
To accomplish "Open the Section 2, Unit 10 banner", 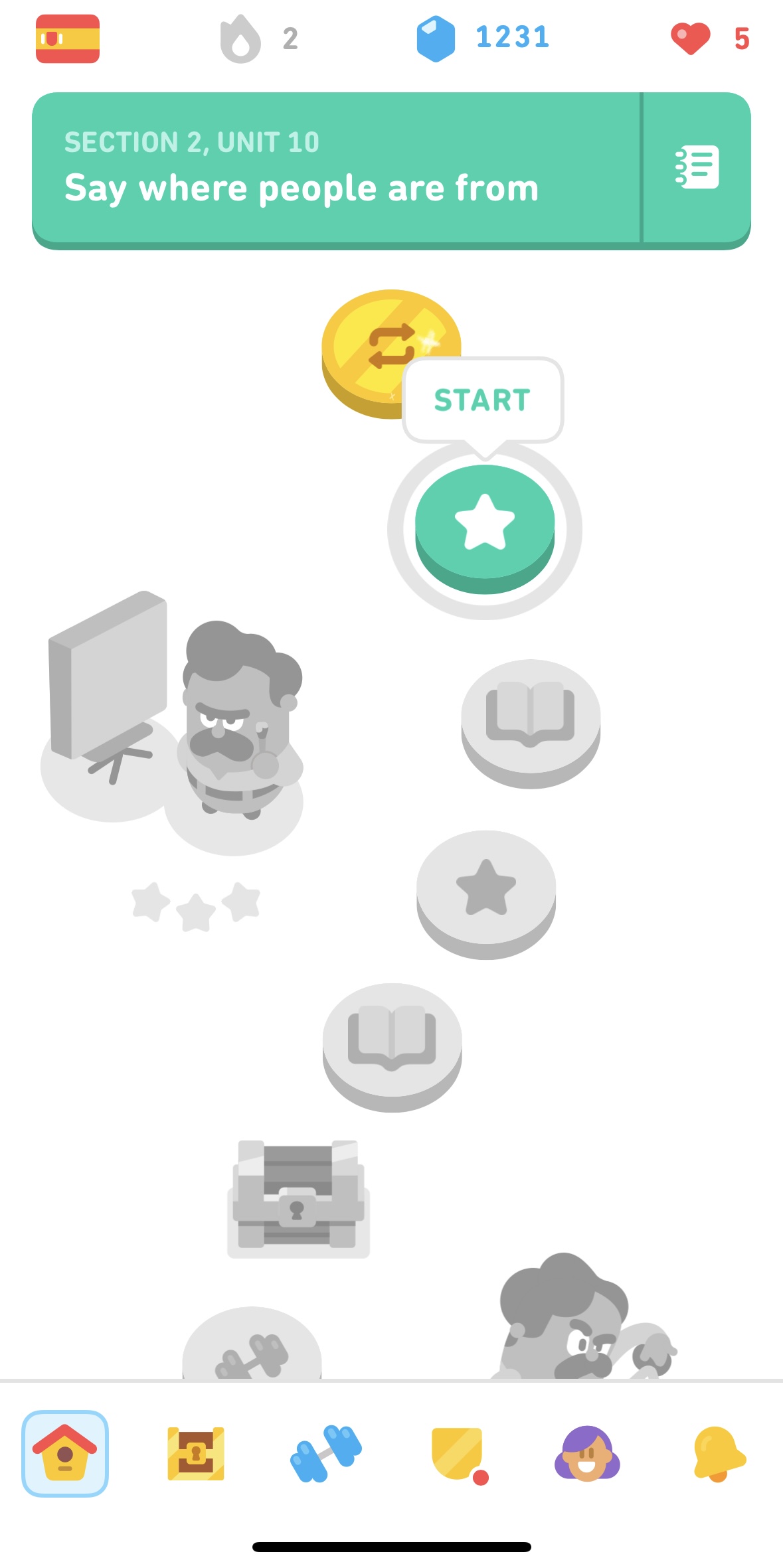I will 336,167.
